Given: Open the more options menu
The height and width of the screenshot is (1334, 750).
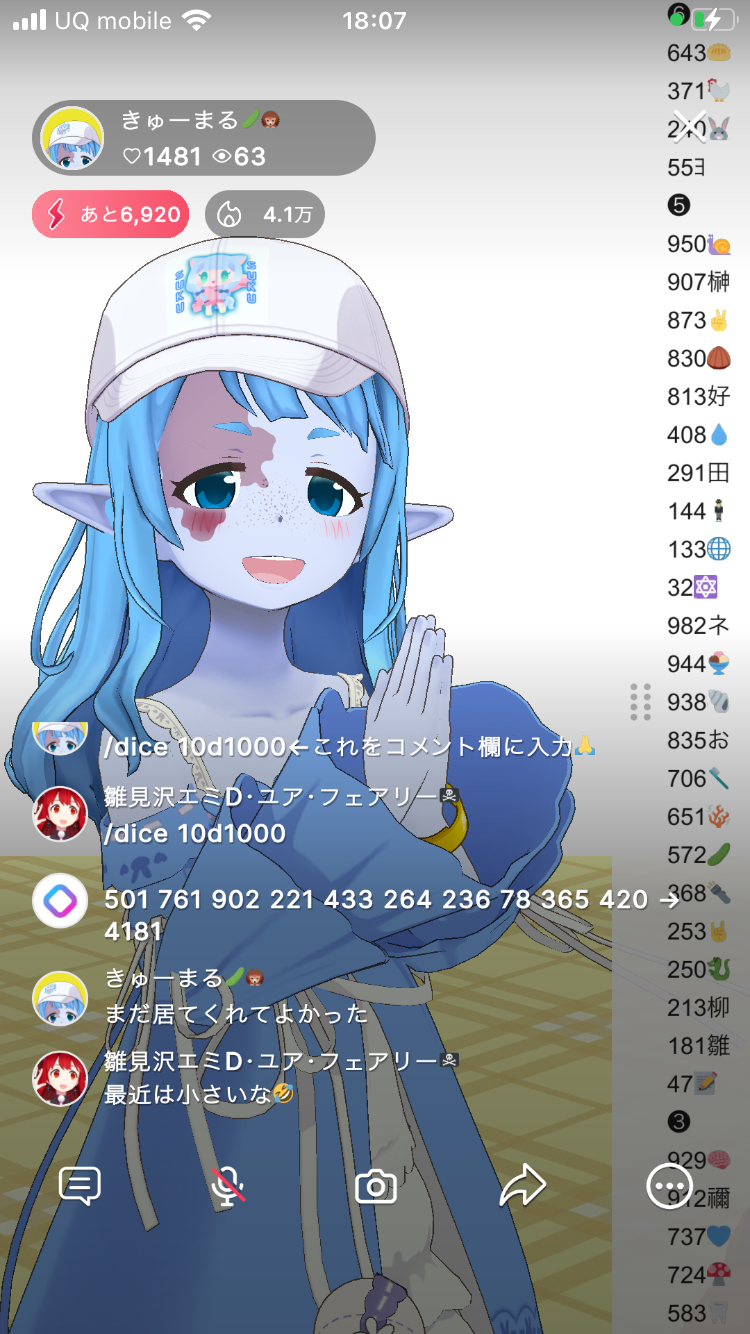Looking at the screenshot, I should [669, 1187].
